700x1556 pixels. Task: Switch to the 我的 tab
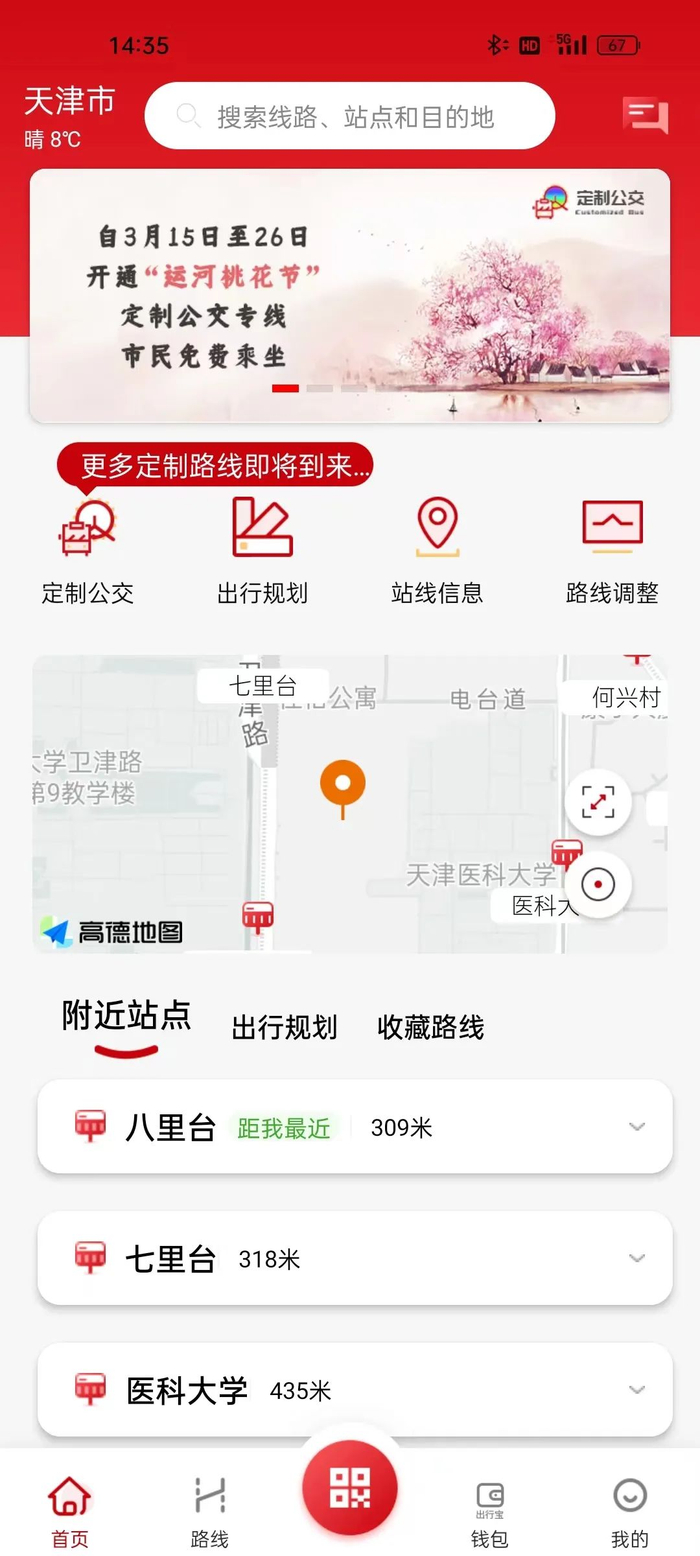click(x=630, y=1509)
